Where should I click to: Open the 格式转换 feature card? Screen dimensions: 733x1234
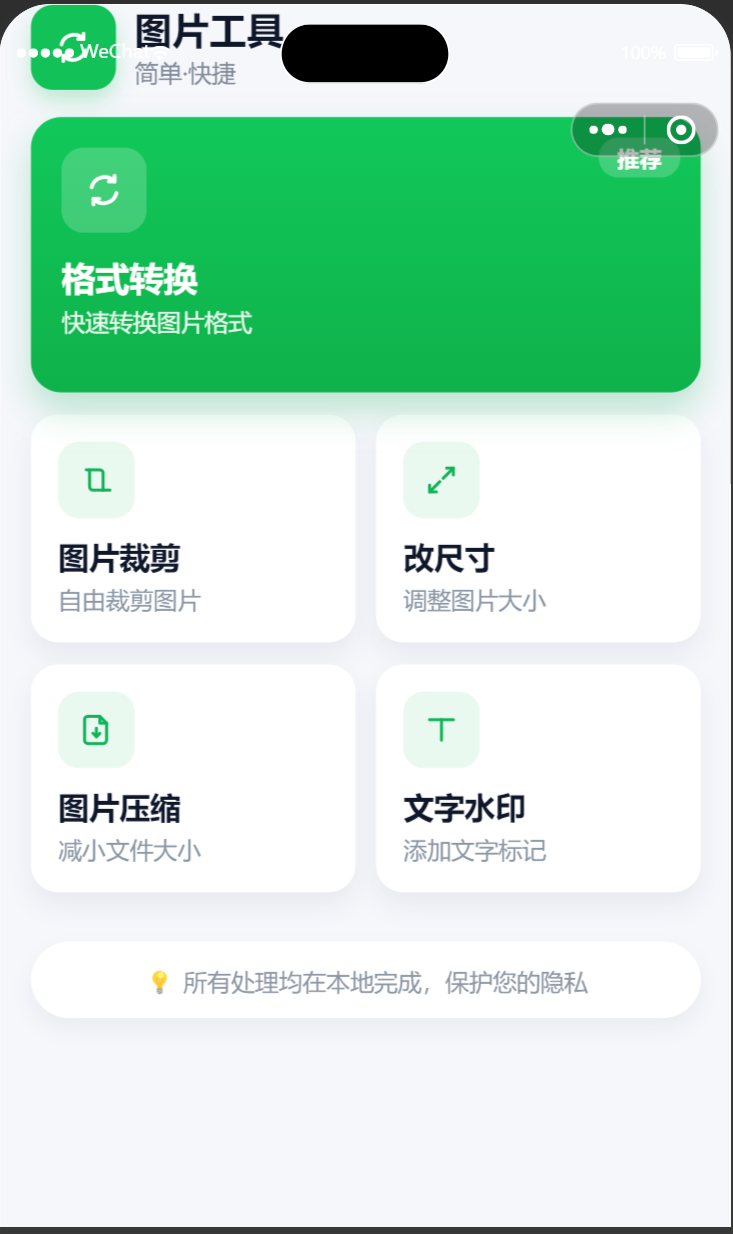pos(366,255)
